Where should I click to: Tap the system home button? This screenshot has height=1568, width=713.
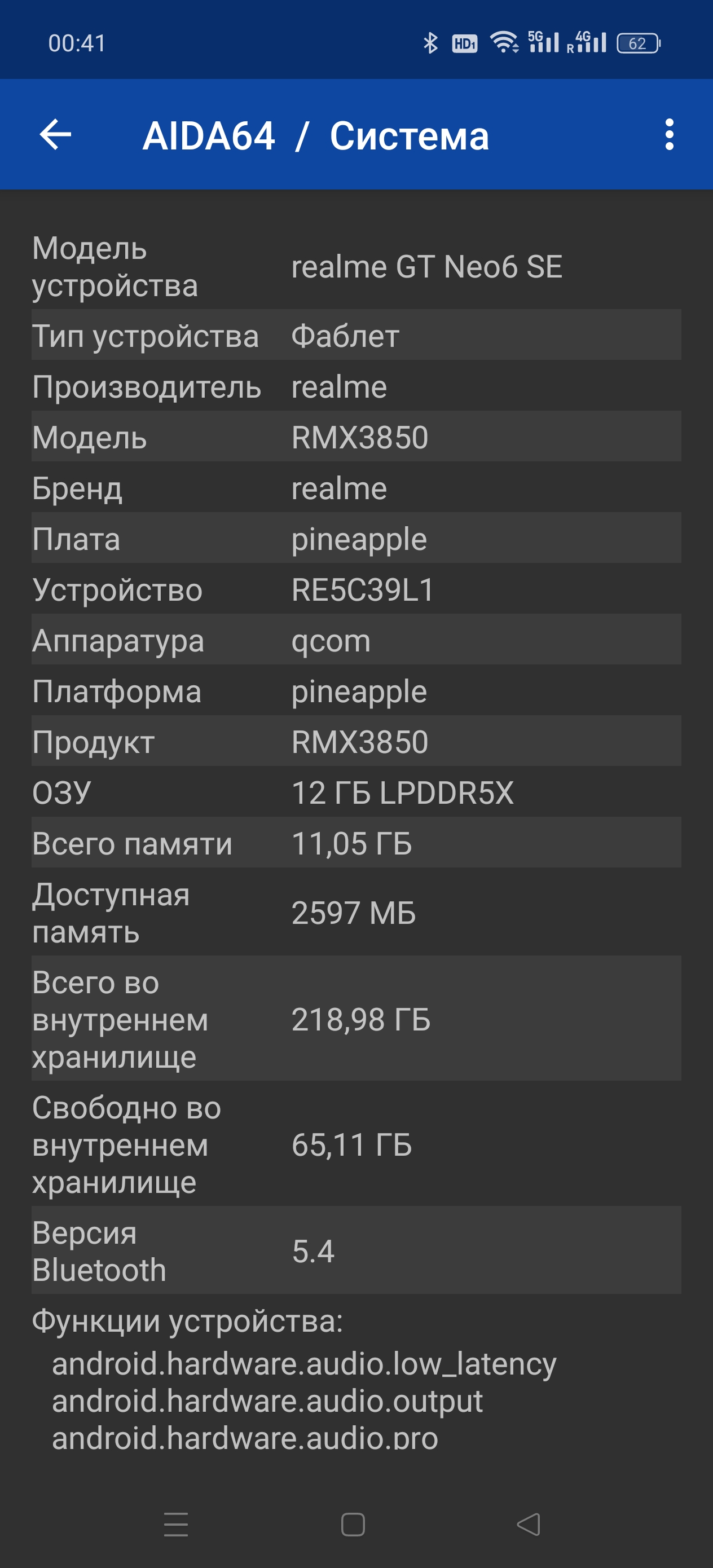pyautogui.click(x=353, y=1524)
